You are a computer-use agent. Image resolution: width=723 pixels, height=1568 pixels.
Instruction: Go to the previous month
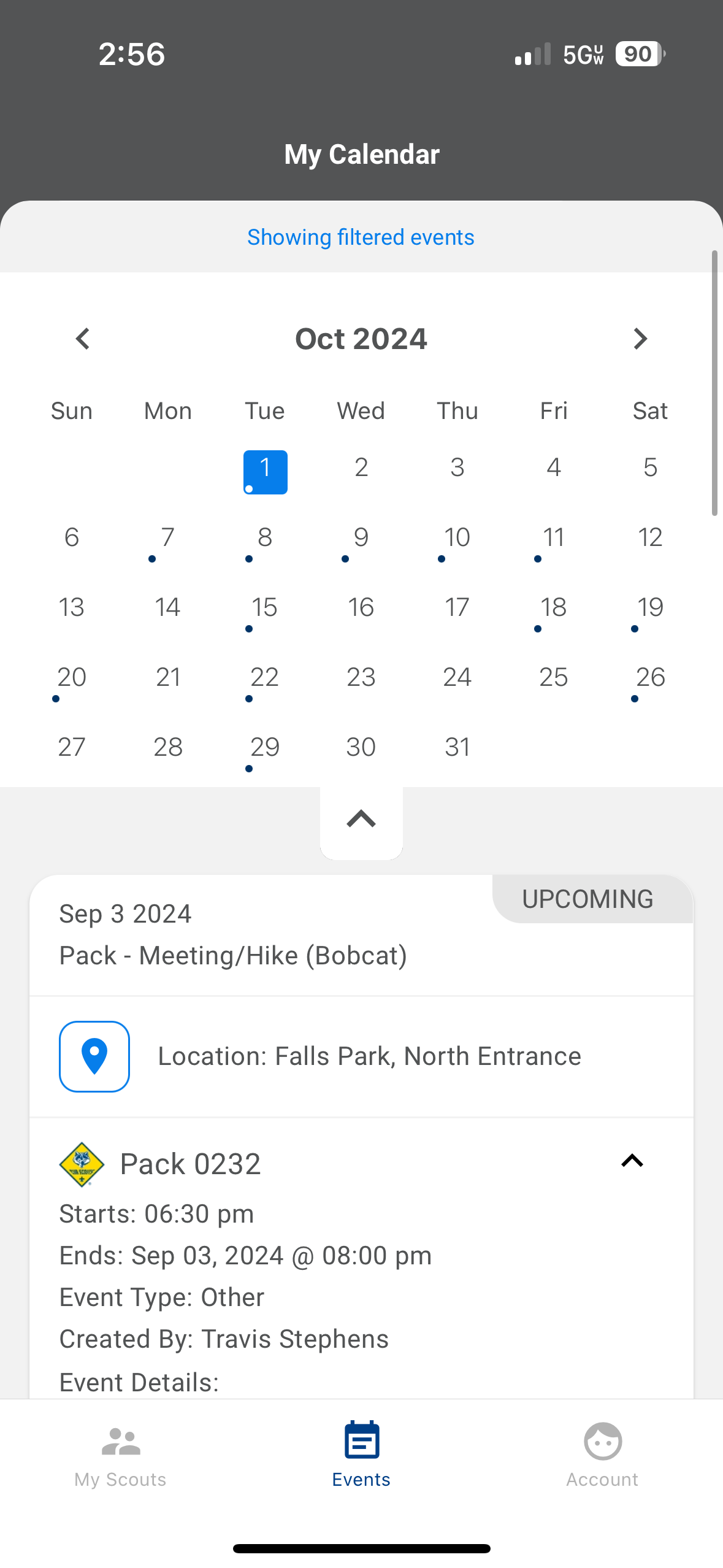pyautogui.click(x=83, y=339)
